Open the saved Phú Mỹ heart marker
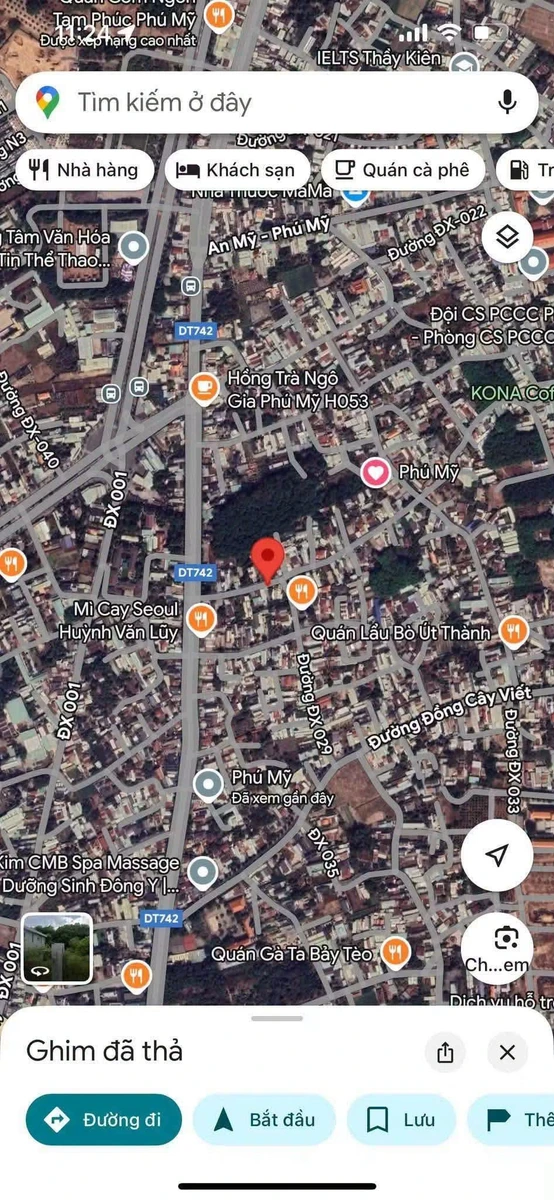This screenshot has height=1200, width=554. tap(375, 471)
